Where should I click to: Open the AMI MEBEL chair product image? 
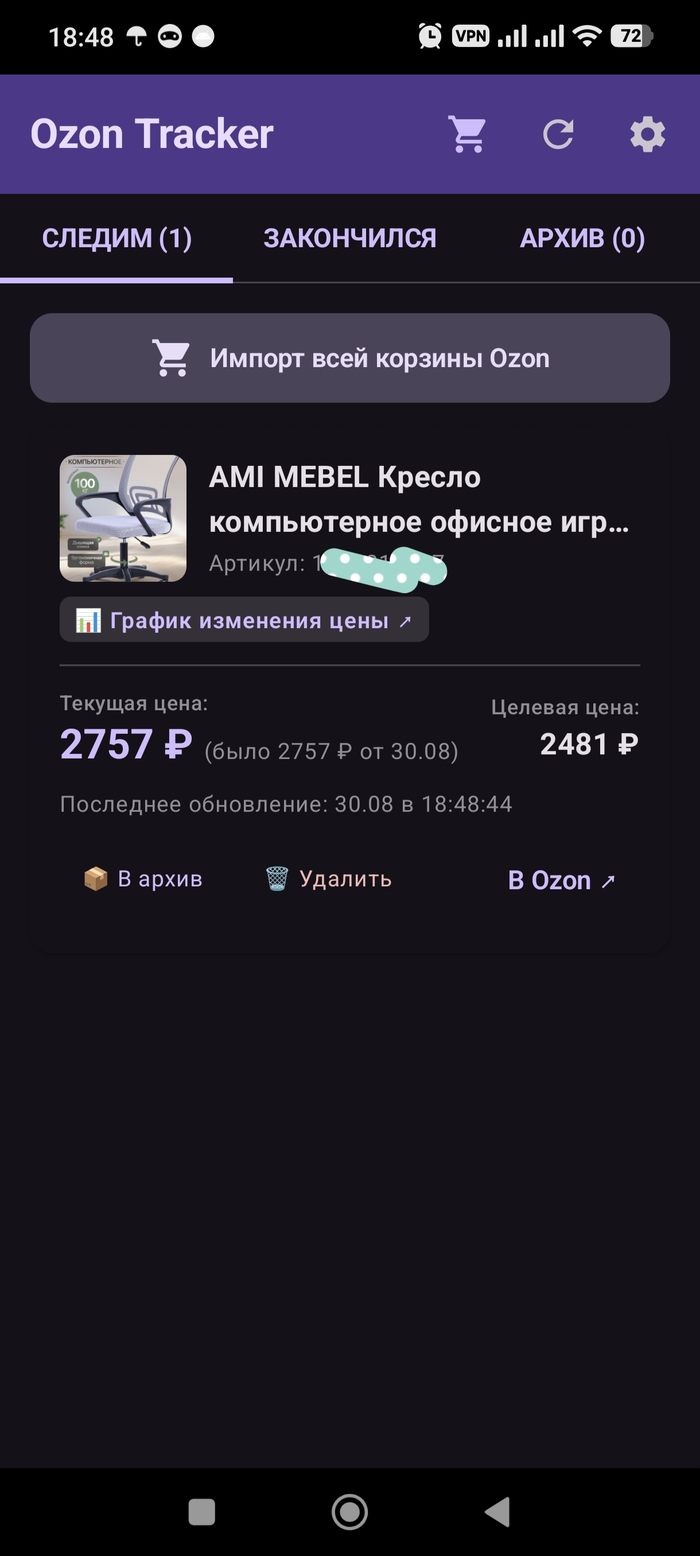coord(123,518)
